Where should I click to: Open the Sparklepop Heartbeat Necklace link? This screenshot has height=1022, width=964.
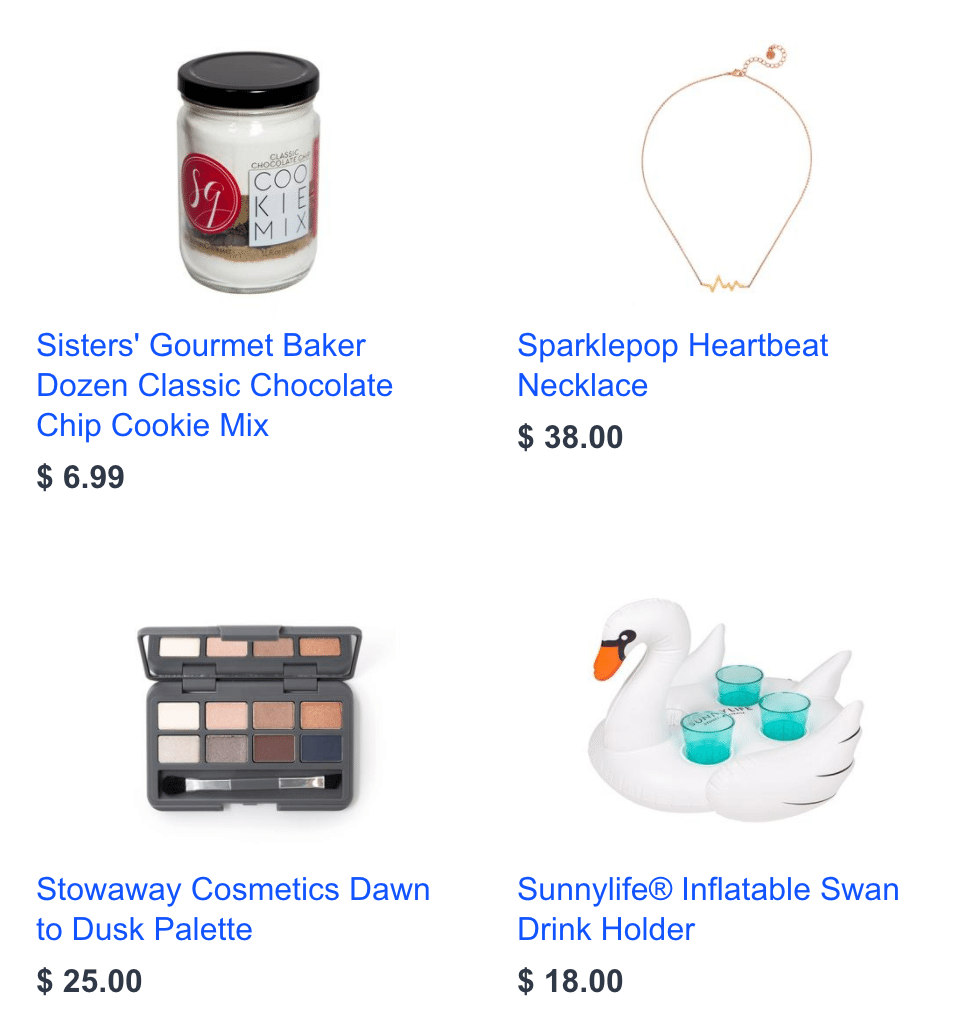[672, 365]
